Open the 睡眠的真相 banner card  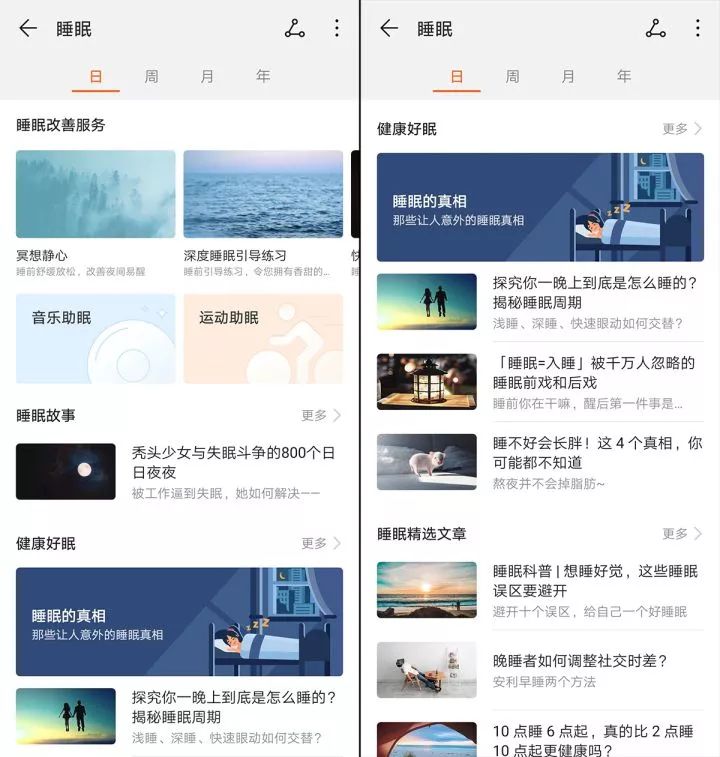pyautogui.click(x=541, y=207)
